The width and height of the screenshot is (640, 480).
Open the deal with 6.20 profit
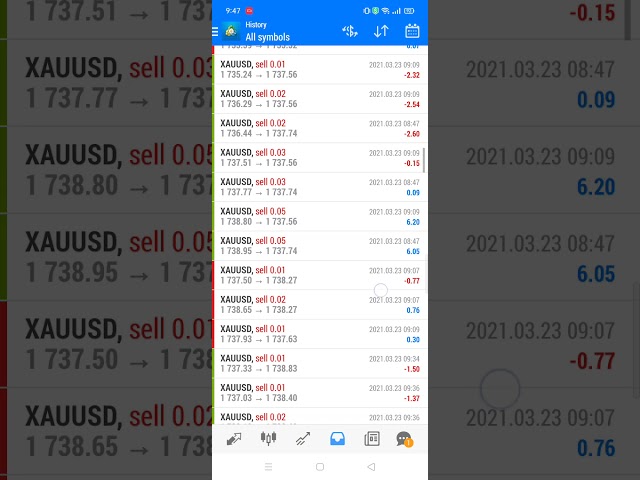click(319, 216)
